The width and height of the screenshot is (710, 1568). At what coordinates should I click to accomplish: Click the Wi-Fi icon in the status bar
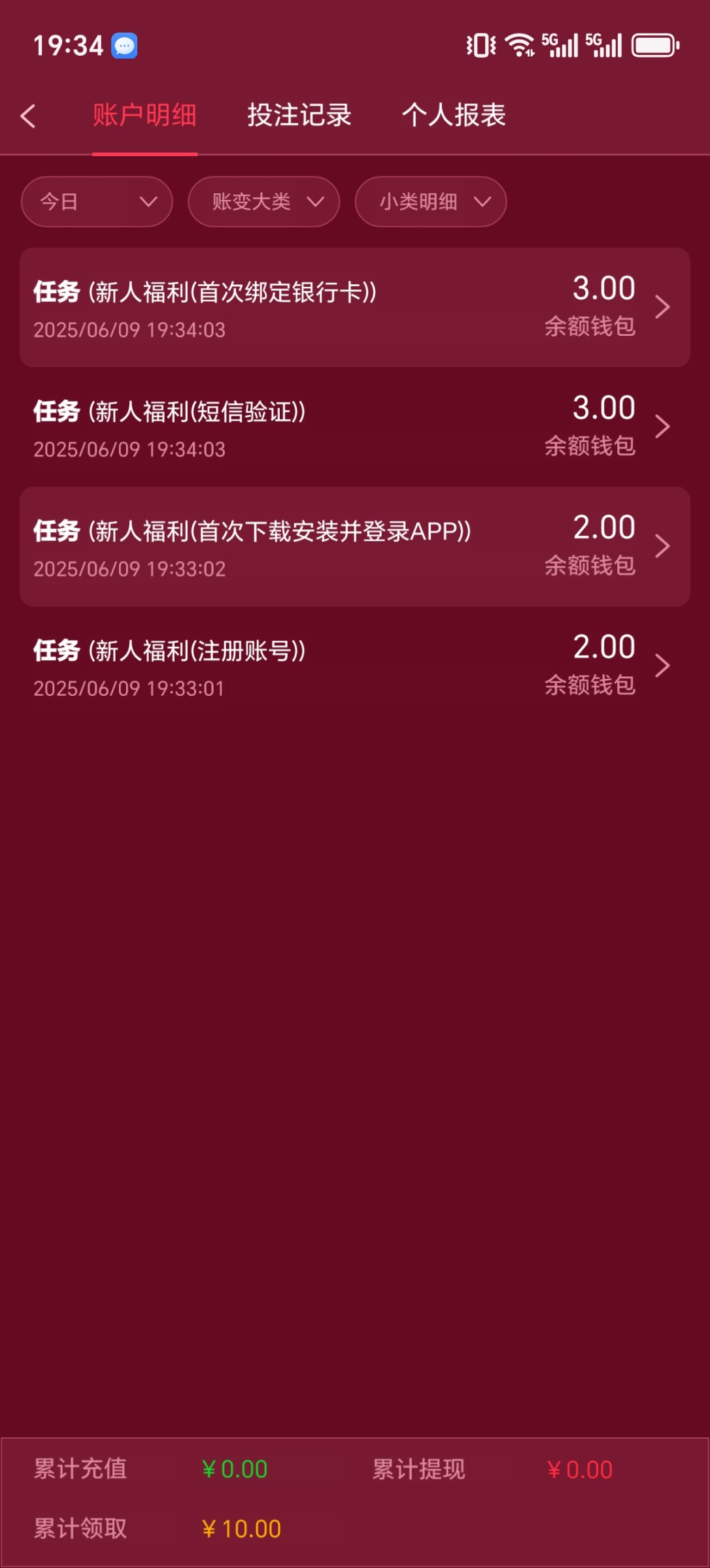tap(520, 44)
